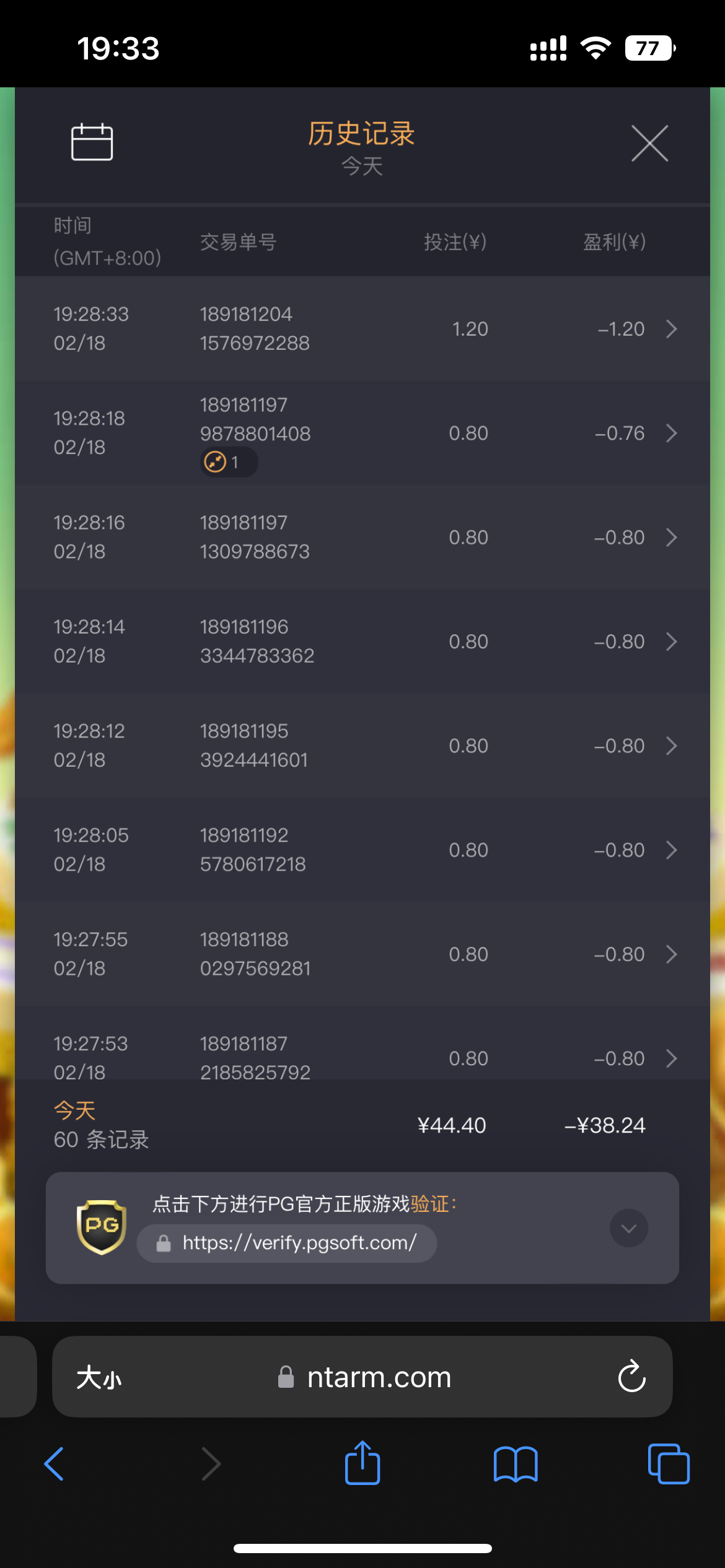Open Safari page size settings 大小
Screen dimensions: 725x1568
99,1377
